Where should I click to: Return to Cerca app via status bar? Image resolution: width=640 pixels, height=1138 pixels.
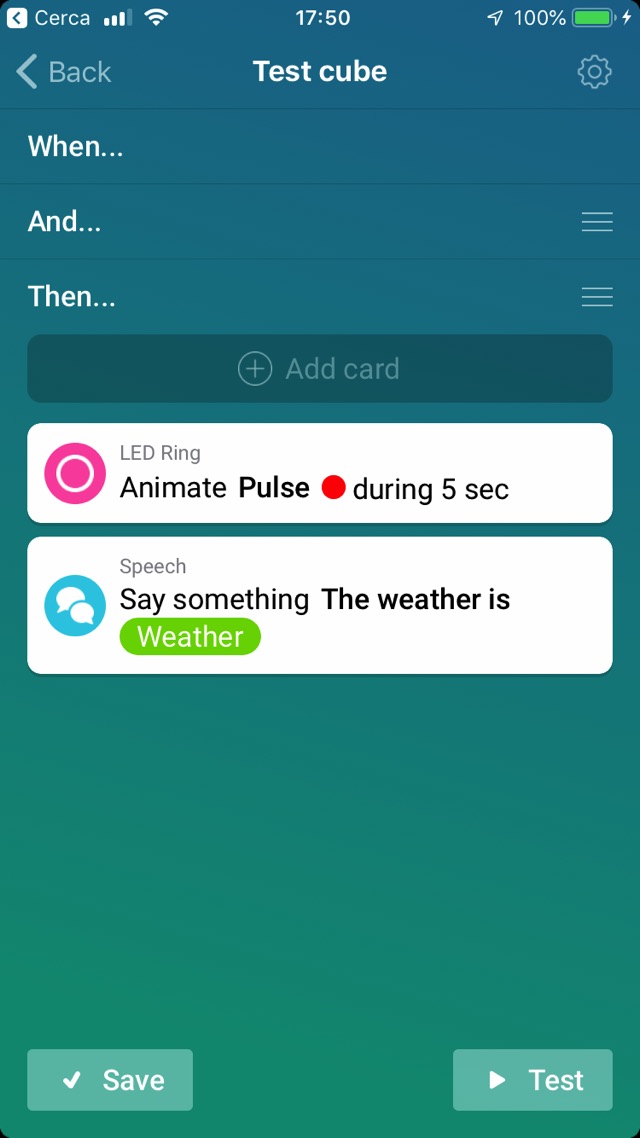point(48,18)
